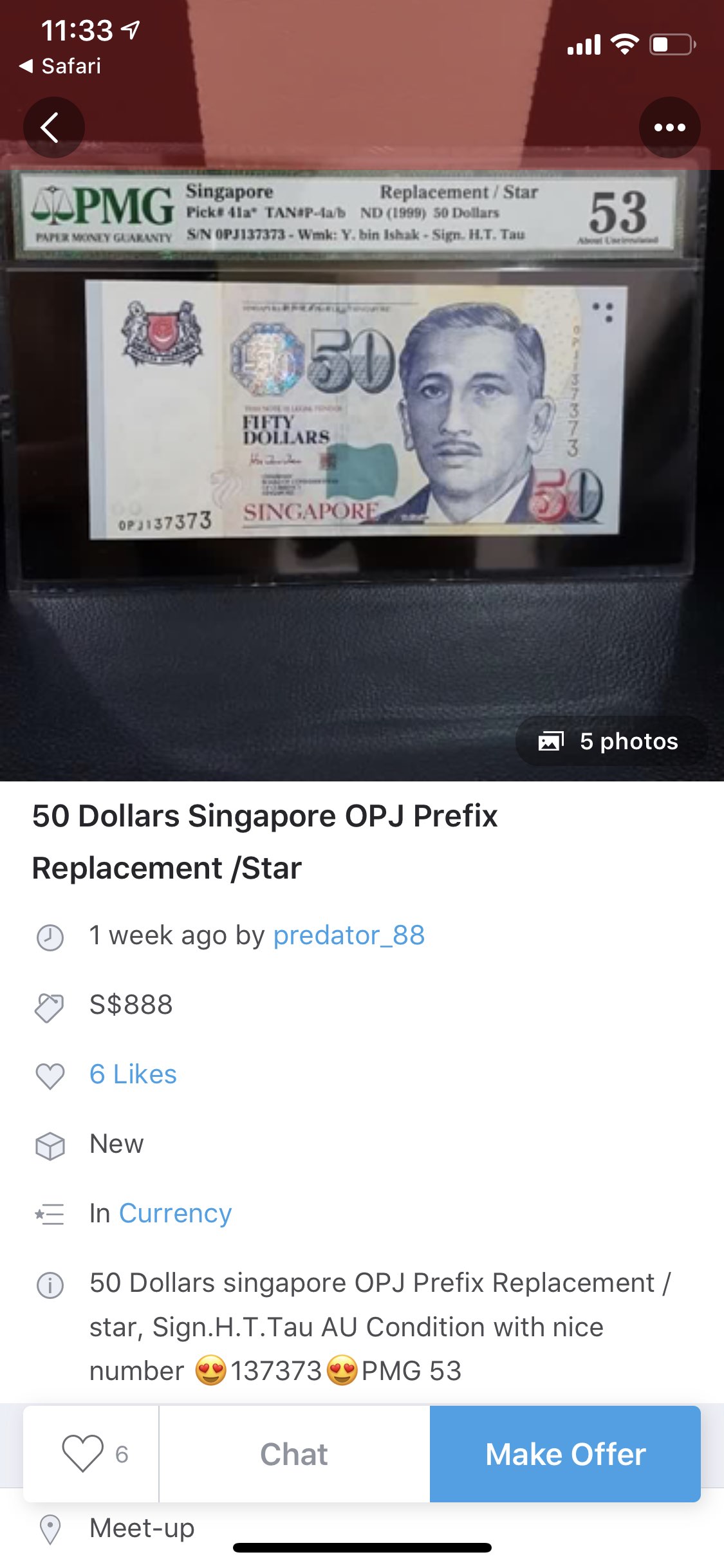
Task: Go back to the previous screen
Action: pyautogui.click(x=53, y=127)
